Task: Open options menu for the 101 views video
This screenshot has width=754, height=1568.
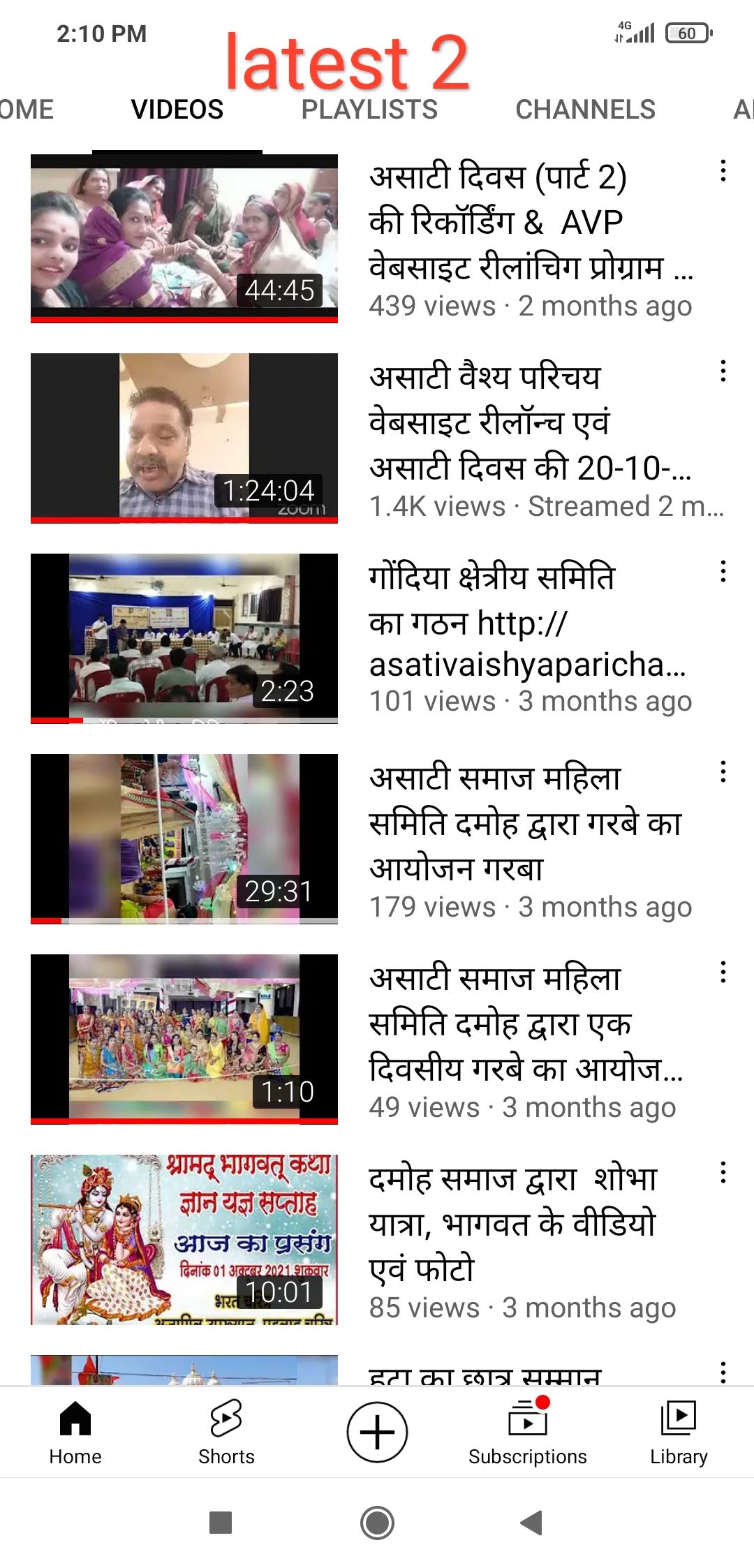Action: coord(723,572)
